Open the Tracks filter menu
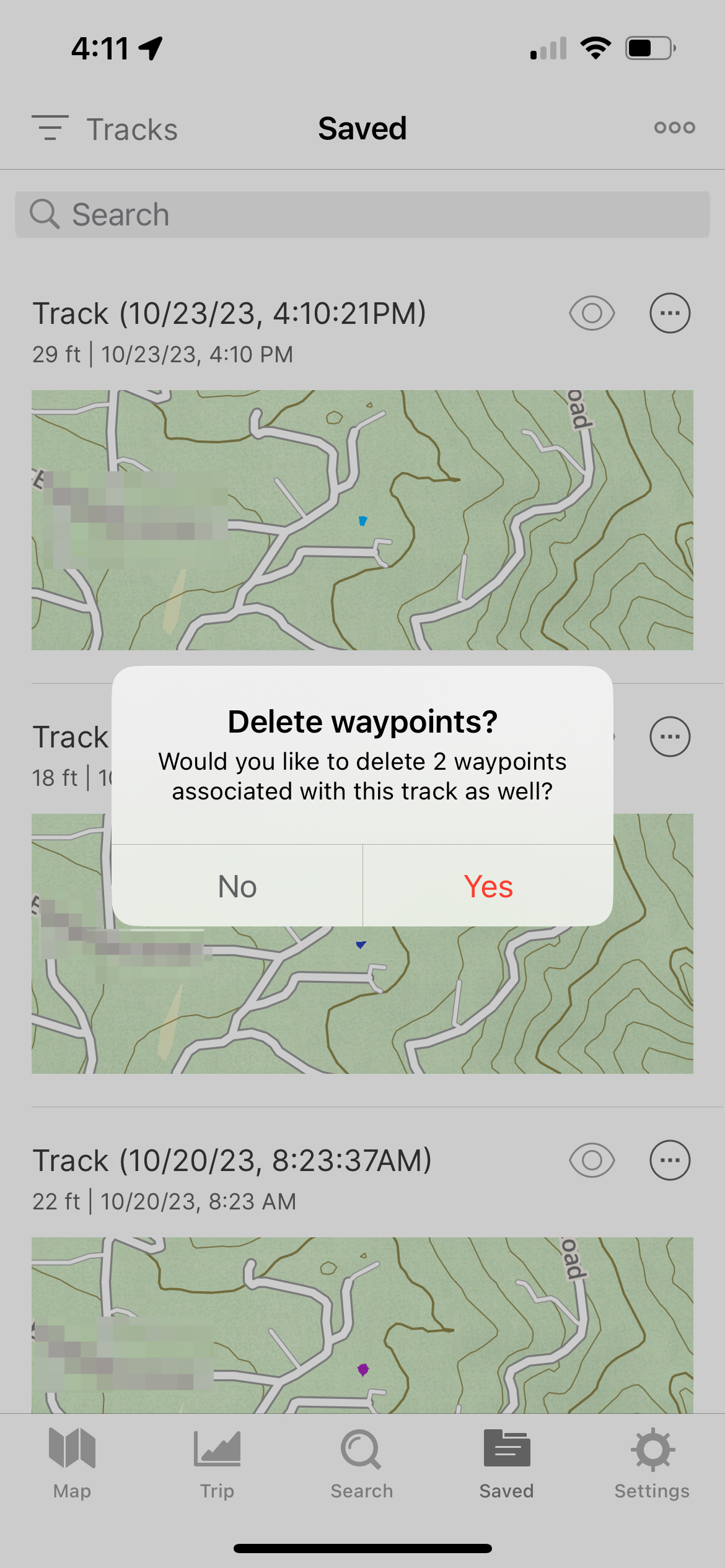The image size is (725, 1568). pos(104,129)
